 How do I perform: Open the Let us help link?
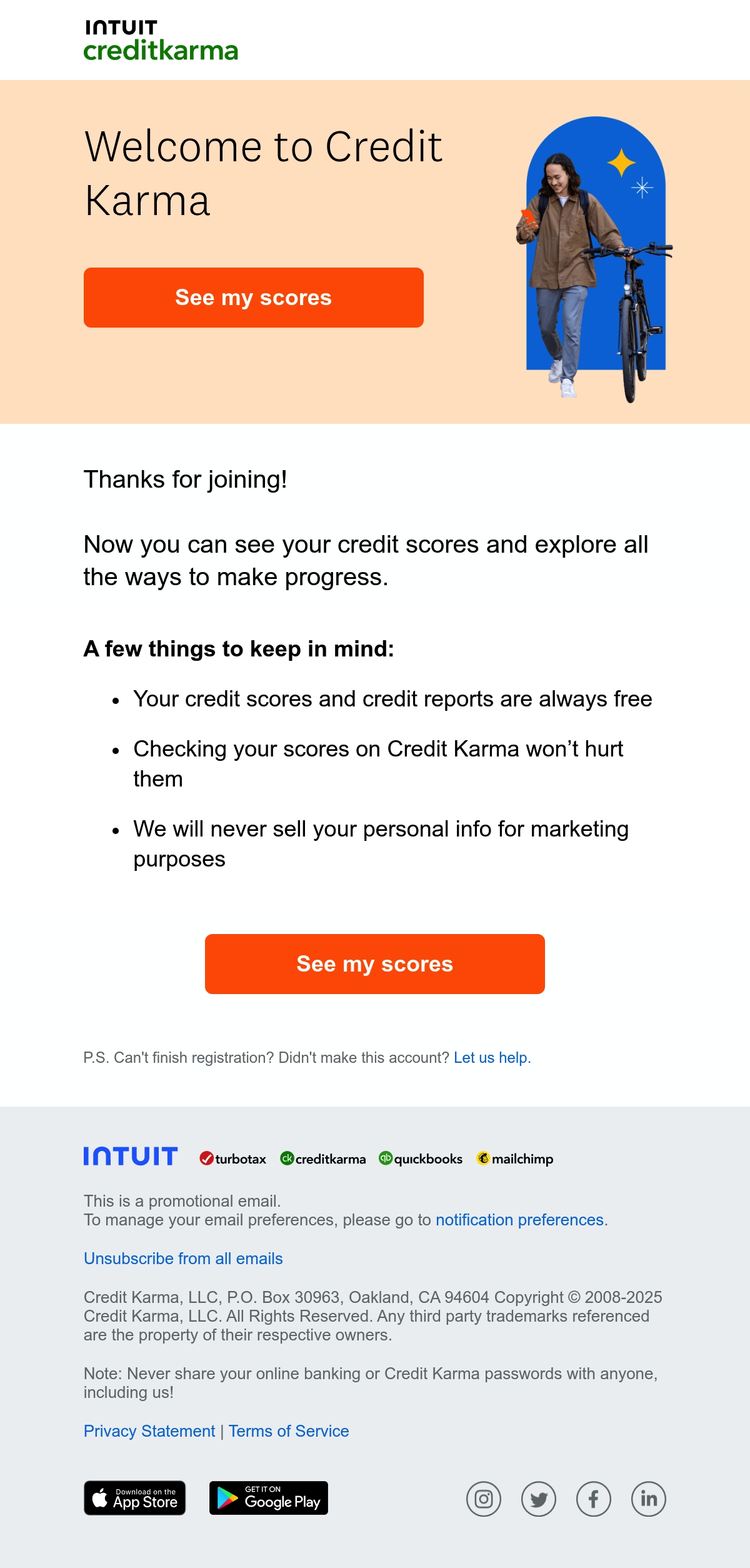(492, 1058)
